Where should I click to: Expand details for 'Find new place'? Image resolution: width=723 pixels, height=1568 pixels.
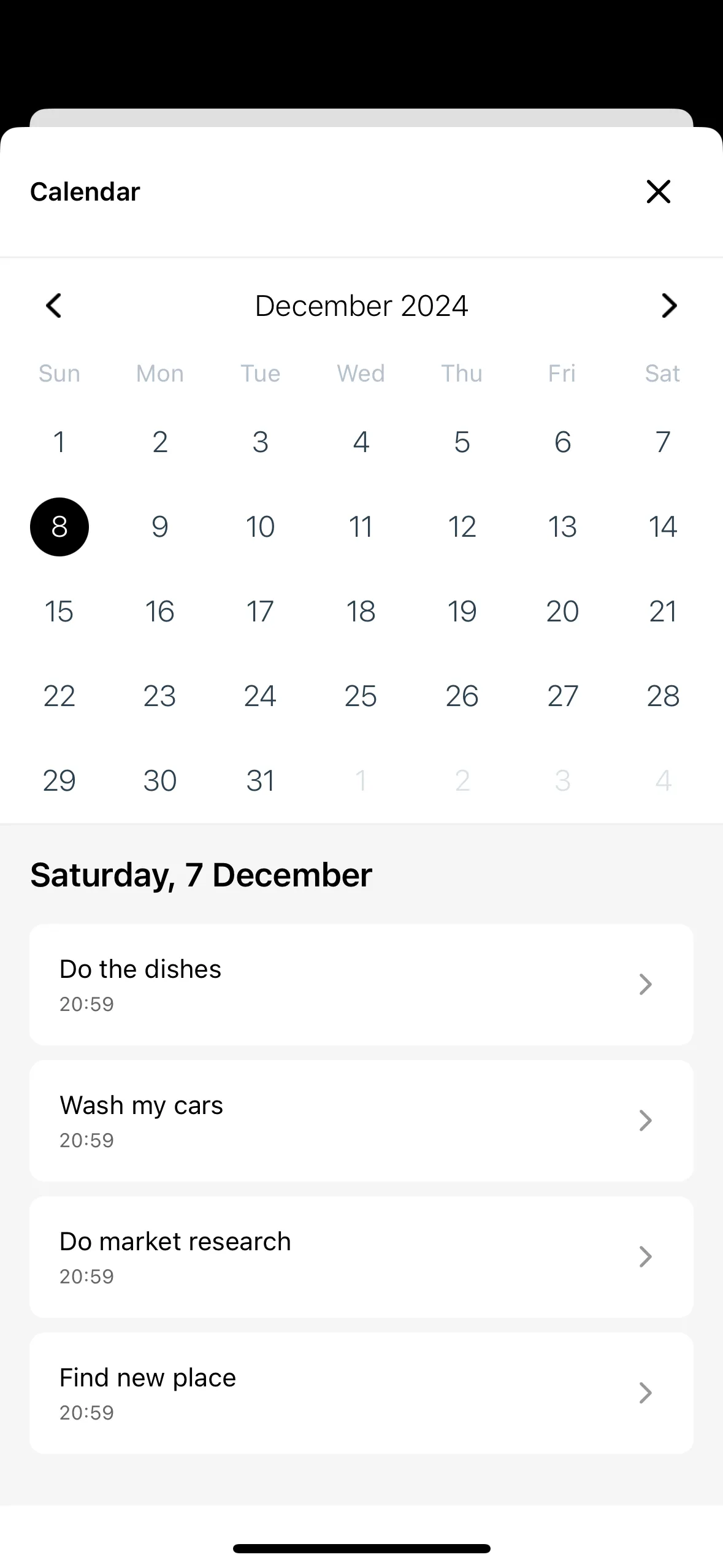click(x=645, y=1393)
